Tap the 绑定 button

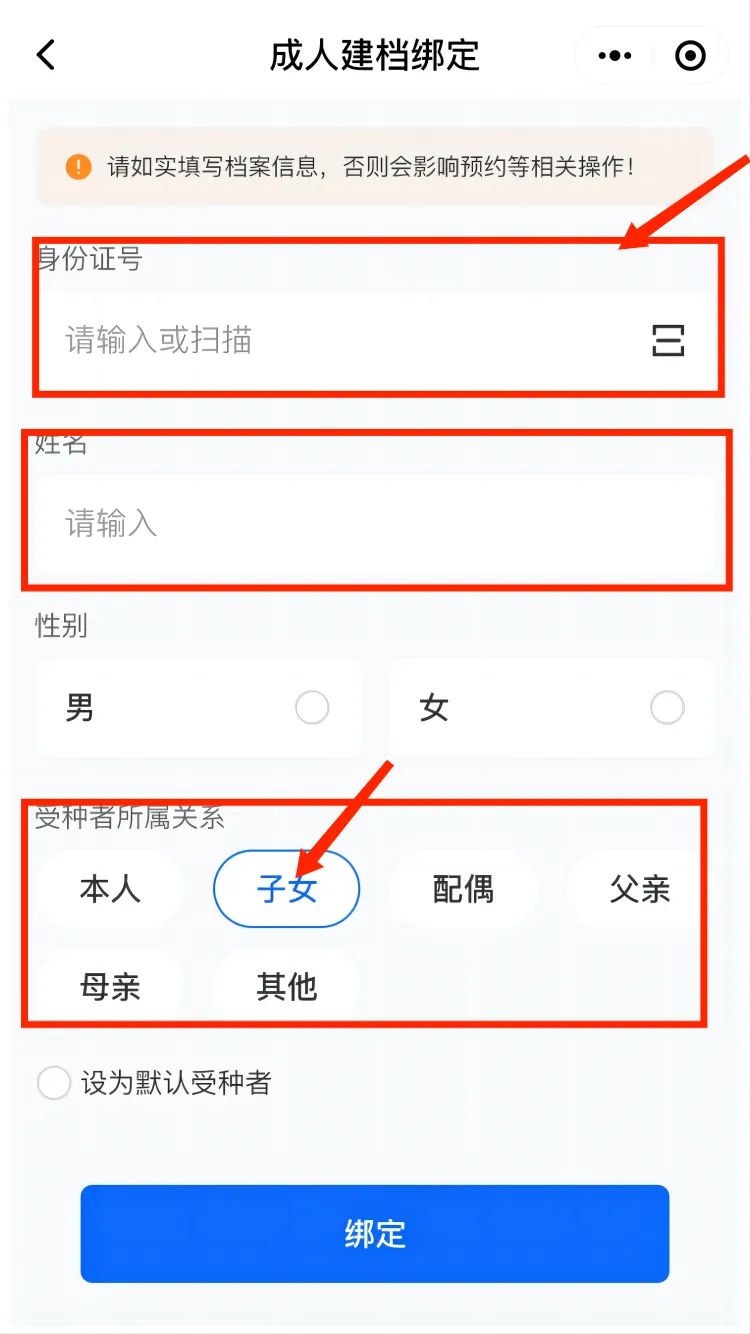pyautogui.click(x=375, y=1234)
